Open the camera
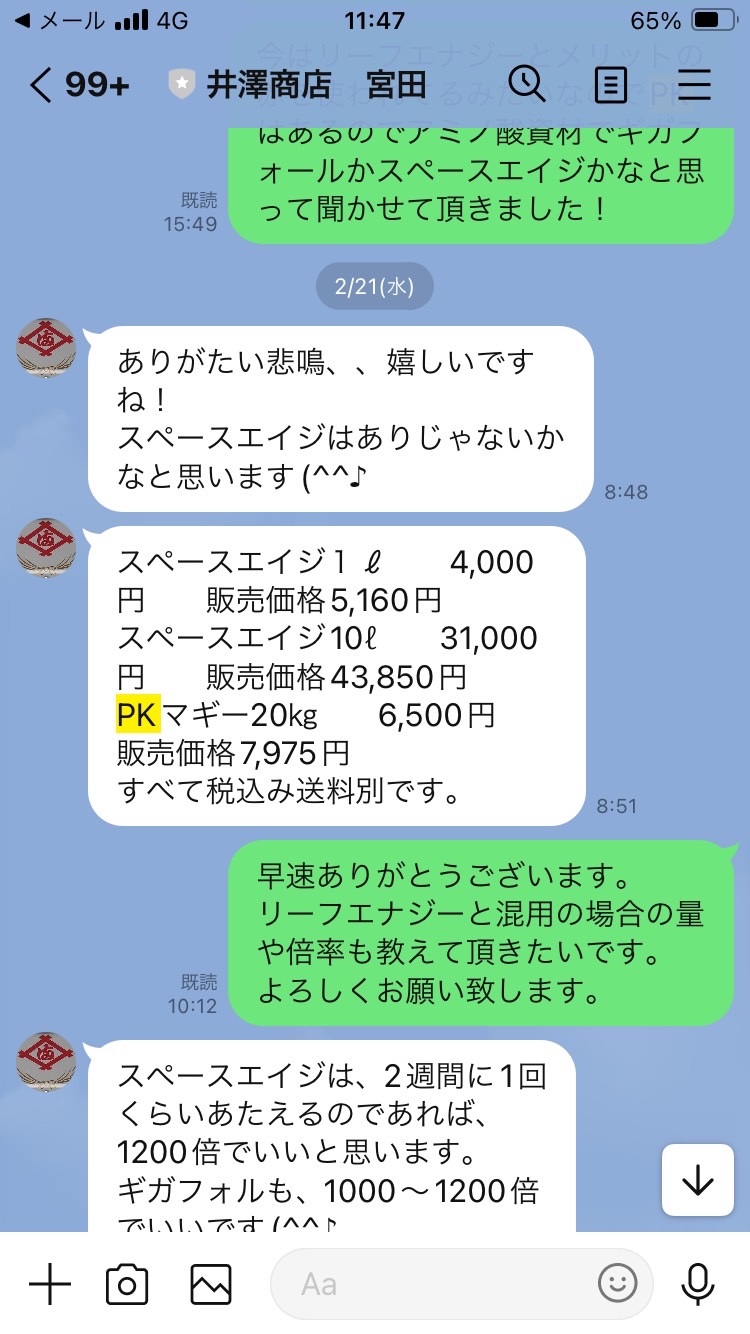 (x=127, y=1284)
